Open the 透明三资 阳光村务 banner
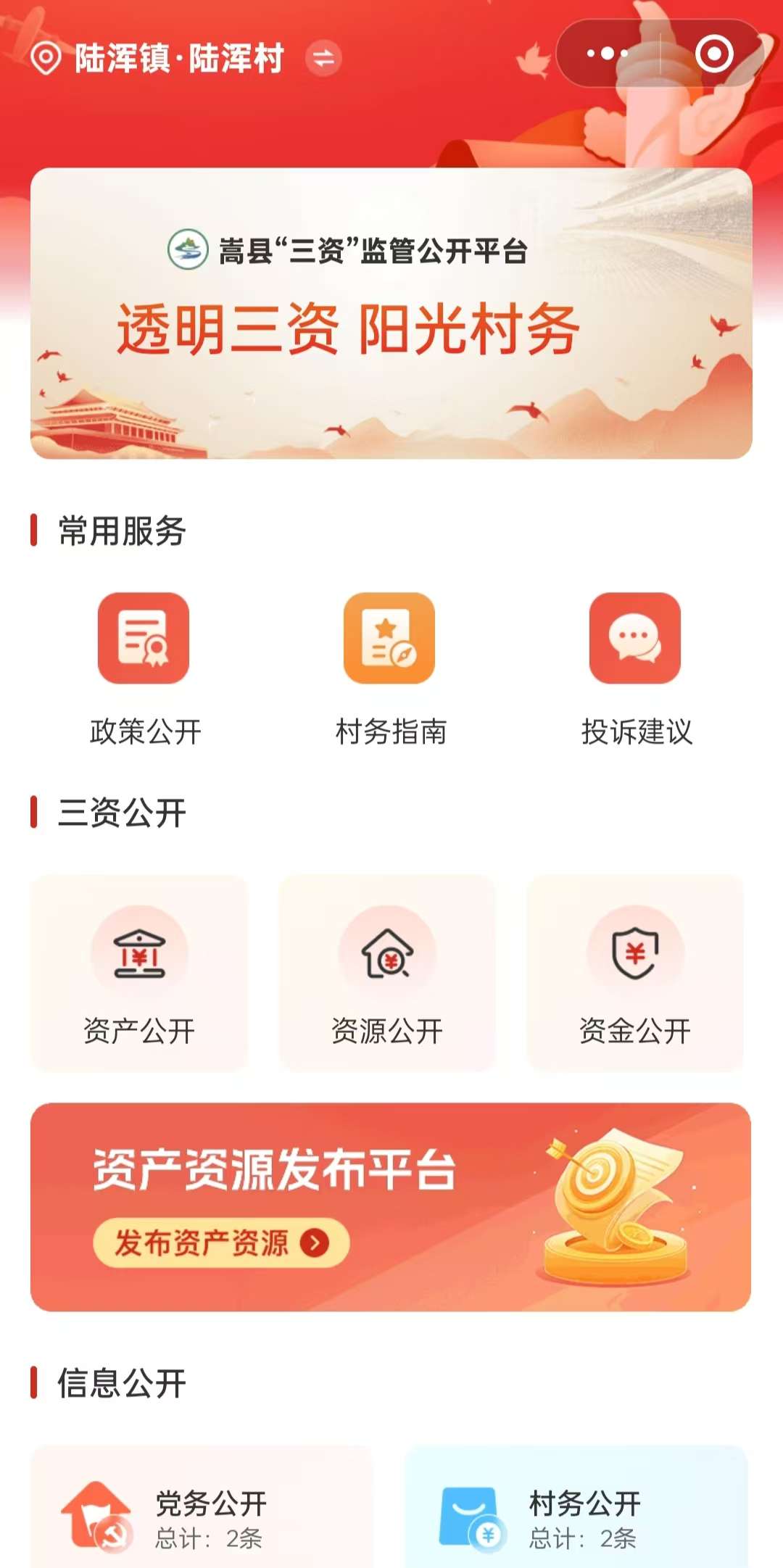 (x=391, y=313)
